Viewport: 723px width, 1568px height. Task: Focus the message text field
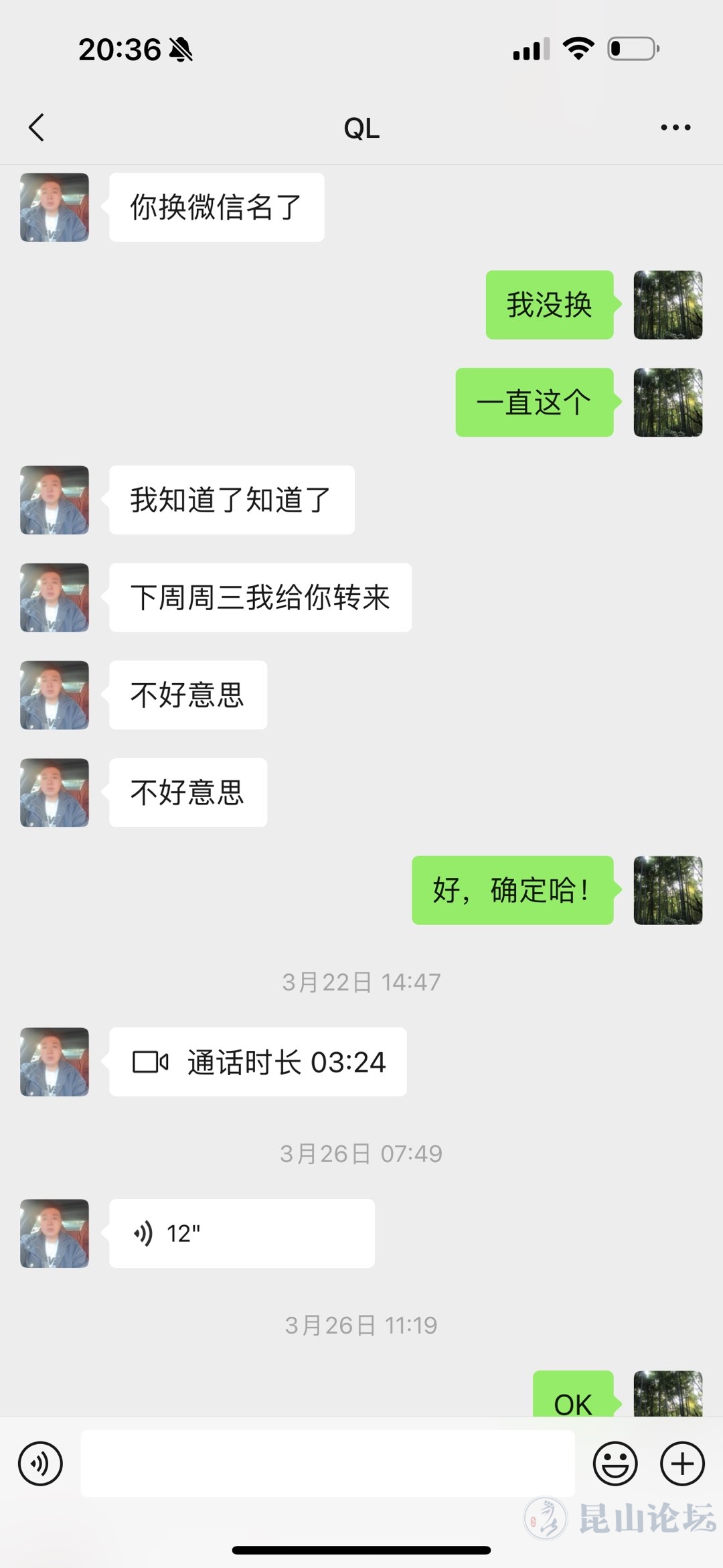[327, 1464]
